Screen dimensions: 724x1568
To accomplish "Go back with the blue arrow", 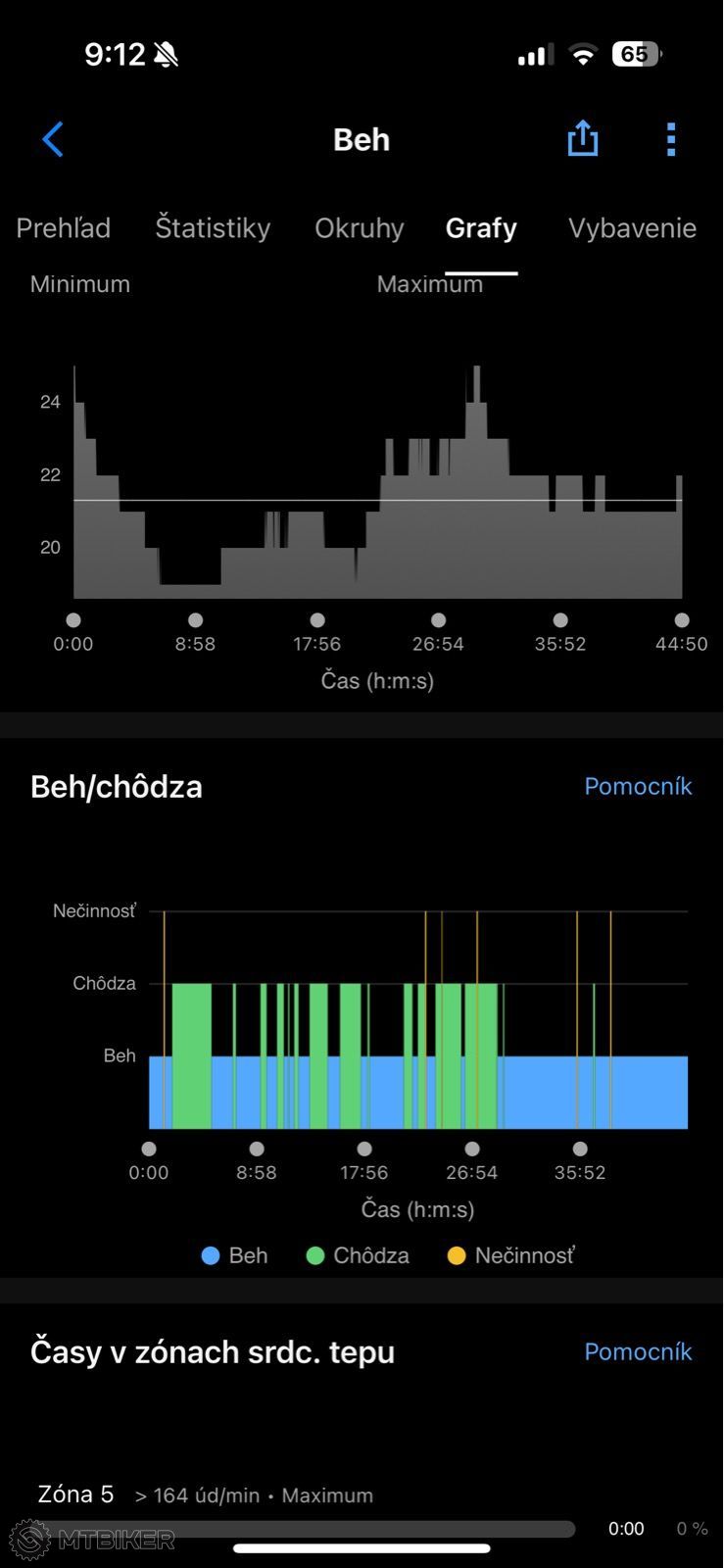I will (x=53, y=139).
